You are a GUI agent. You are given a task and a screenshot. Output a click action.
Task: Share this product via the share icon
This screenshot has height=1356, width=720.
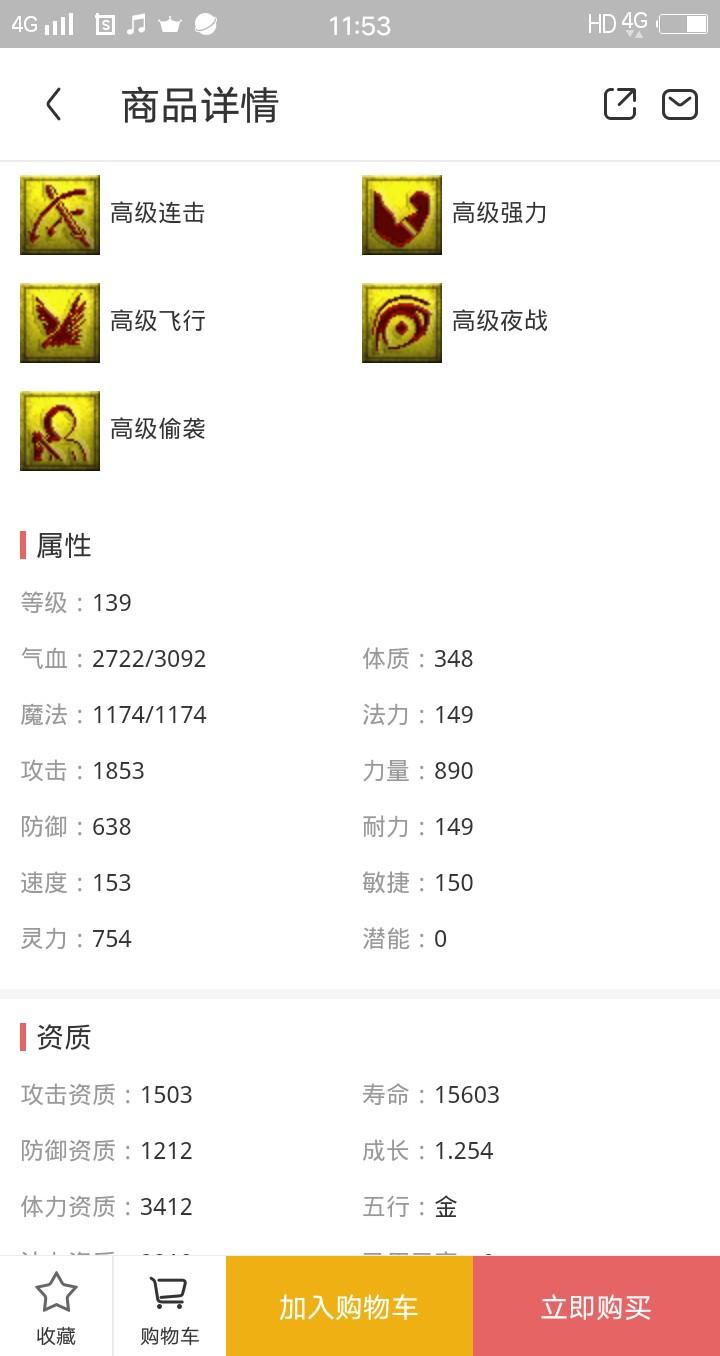click(619, 104)
